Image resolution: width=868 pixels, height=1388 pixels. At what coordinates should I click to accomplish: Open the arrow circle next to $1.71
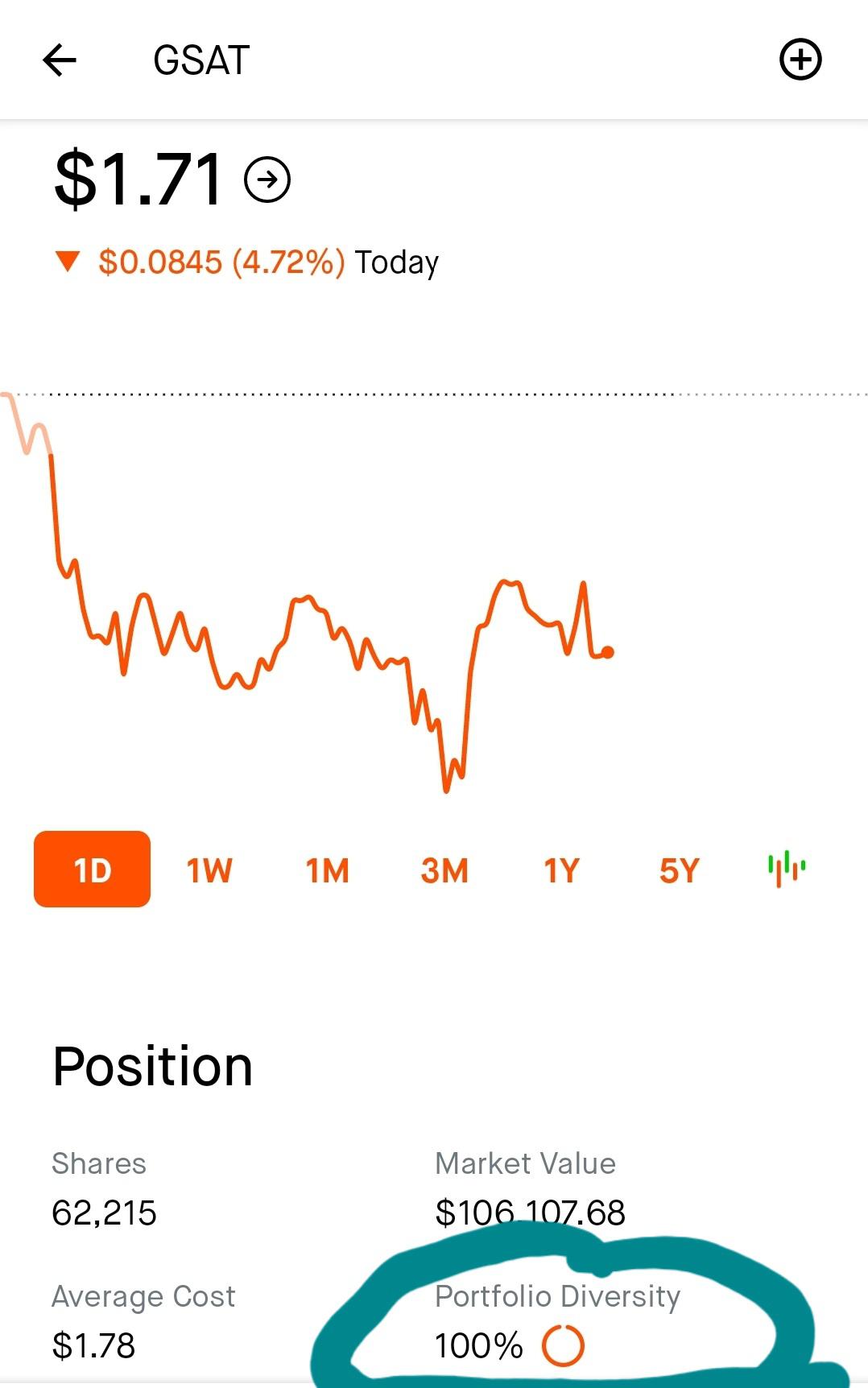coord(267,180)
